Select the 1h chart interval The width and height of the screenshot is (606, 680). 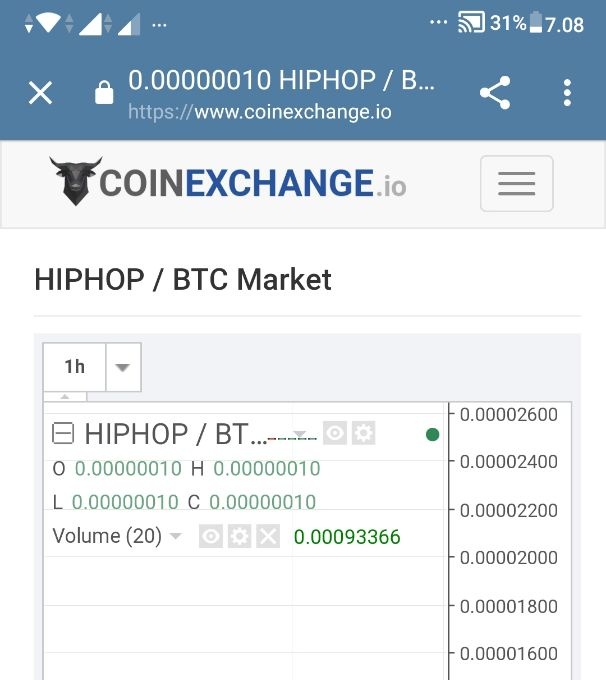coord(75,367)
